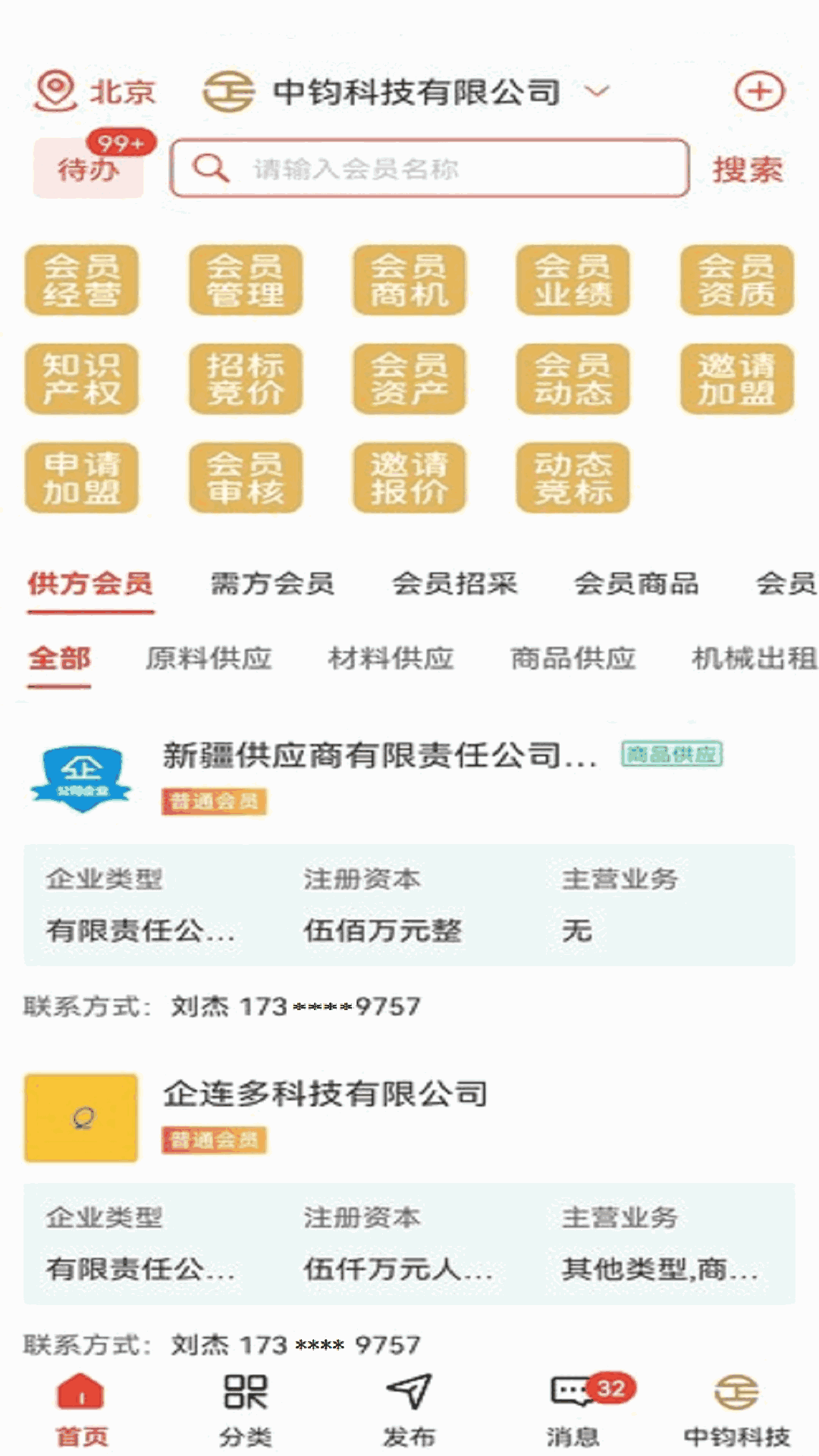Open the 知识产权 feature icon
Image resolution: width=819 pixels, height=1456 pixels.
pos(80,379)
